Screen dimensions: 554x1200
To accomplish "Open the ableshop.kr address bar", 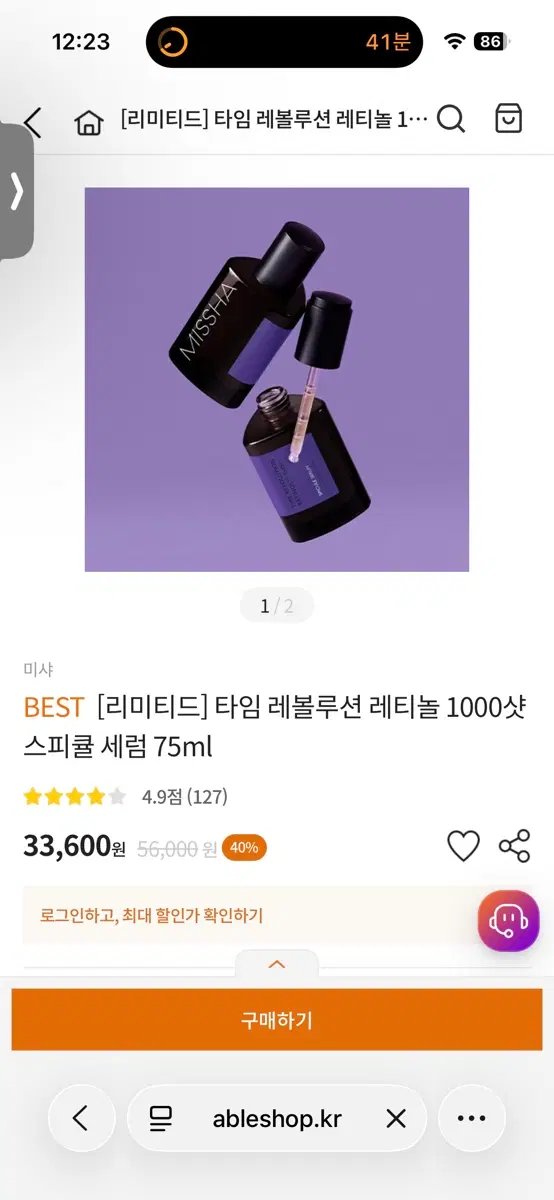I will [x=277, y=1118].
